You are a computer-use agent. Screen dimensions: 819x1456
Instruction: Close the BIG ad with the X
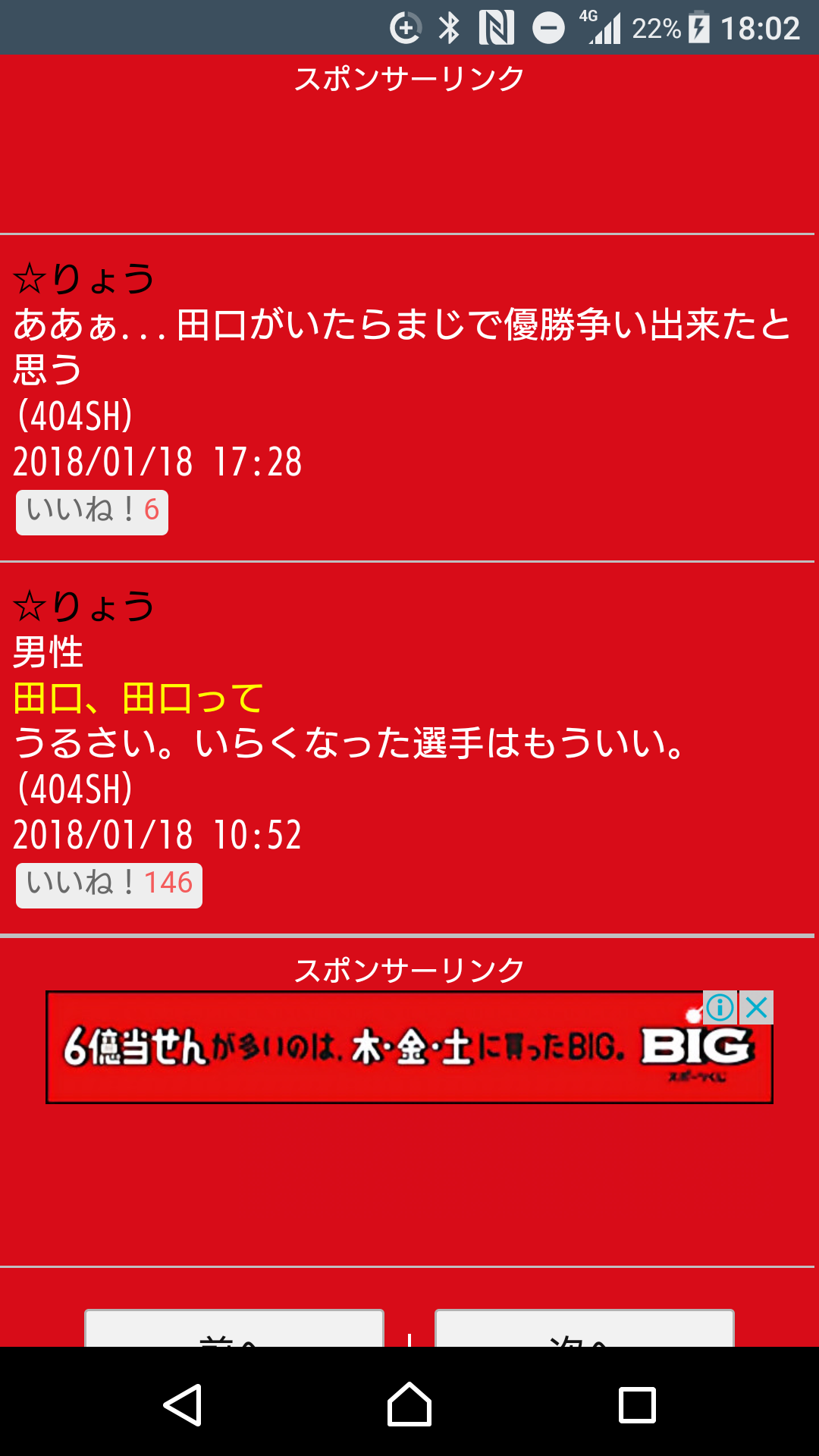pos(757,1008)
